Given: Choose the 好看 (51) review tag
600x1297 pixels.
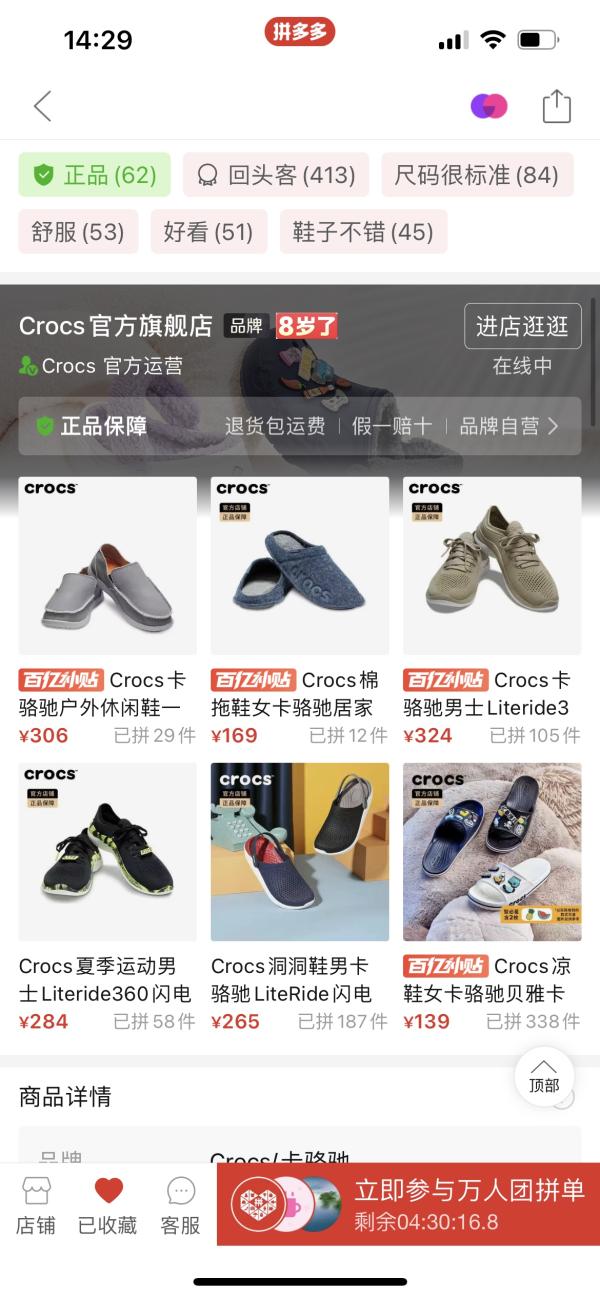Looking at the screenshot, I should pyautogui.click(x=208, y=232).
